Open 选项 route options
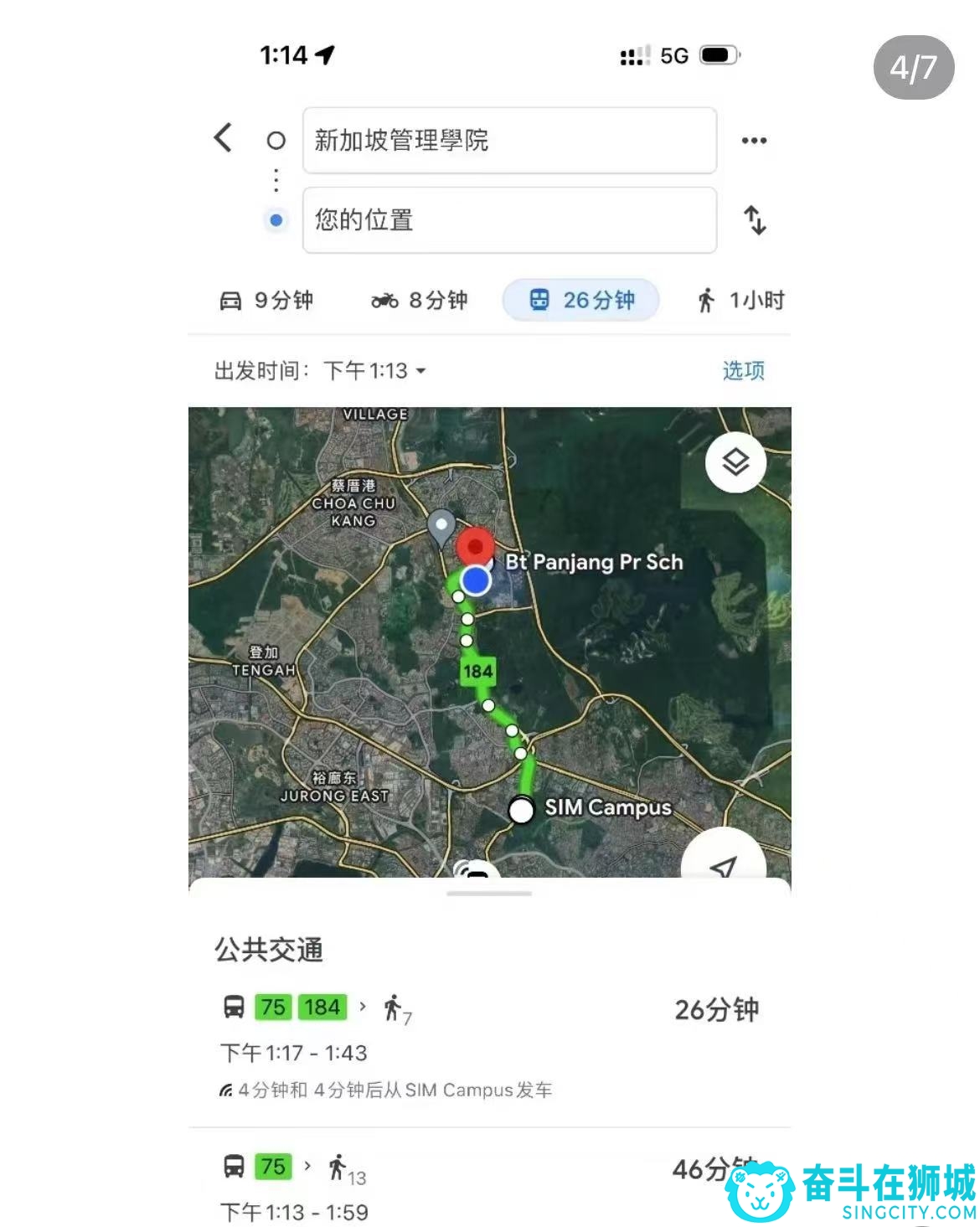Viewport: 980px width, 1227px height. 743,370
